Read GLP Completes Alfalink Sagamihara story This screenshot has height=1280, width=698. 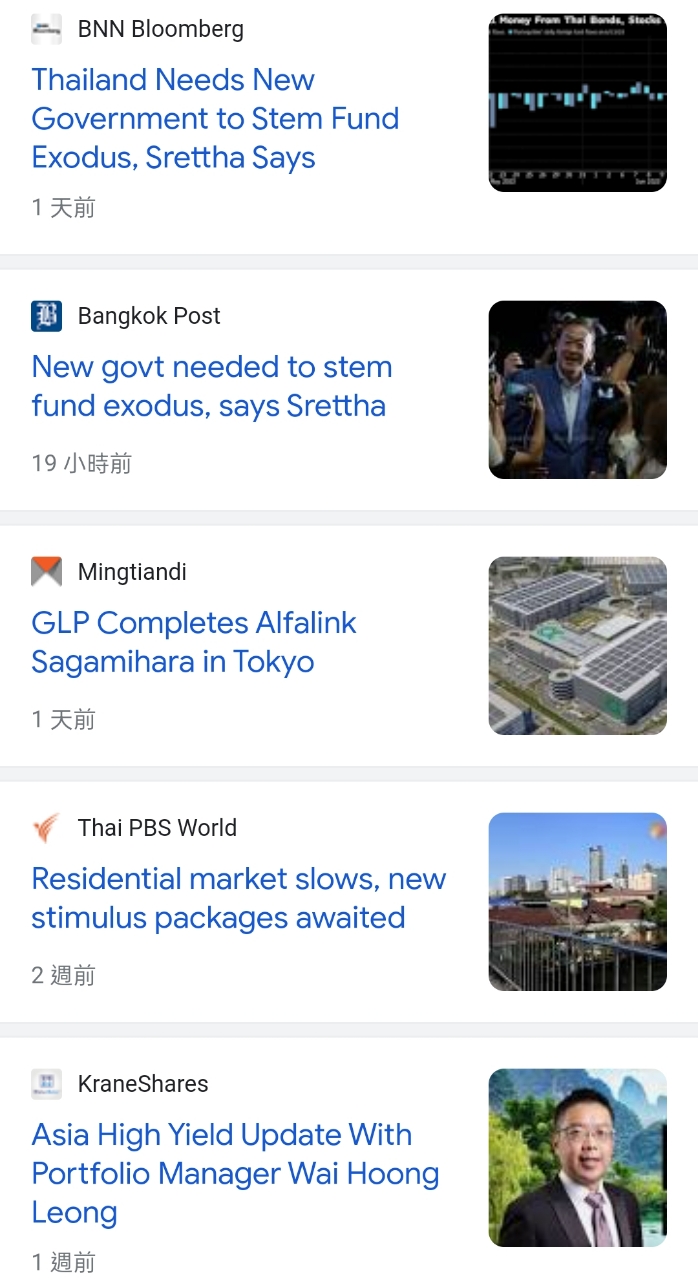tap(194, 642)
